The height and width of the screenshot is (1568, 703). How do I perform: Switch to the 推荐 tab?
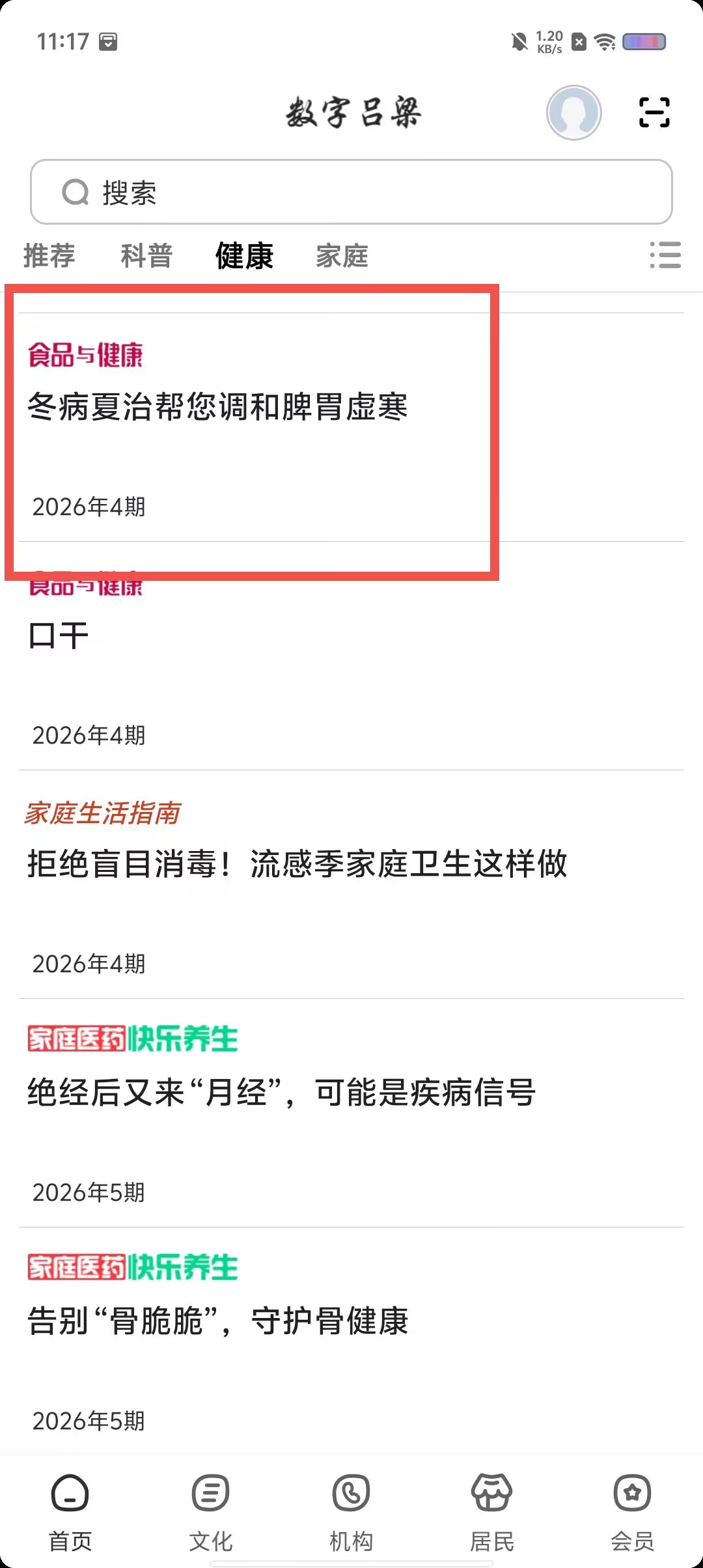click(49, 255)
